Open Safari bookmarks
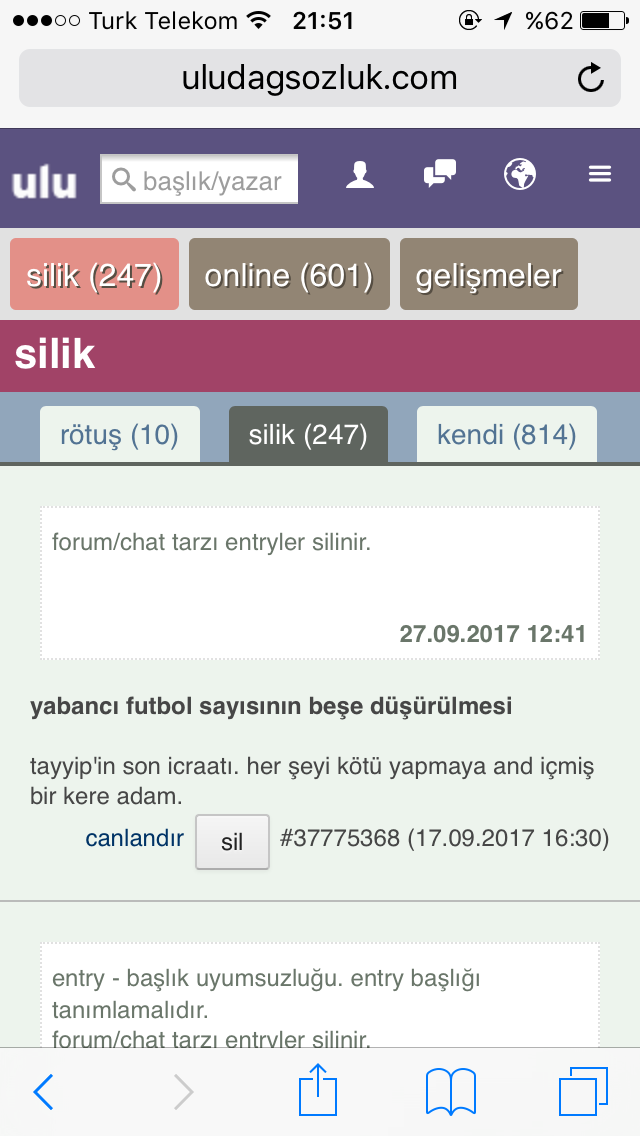Viewport: 640px width, 1136px height. pos(450,1091)
